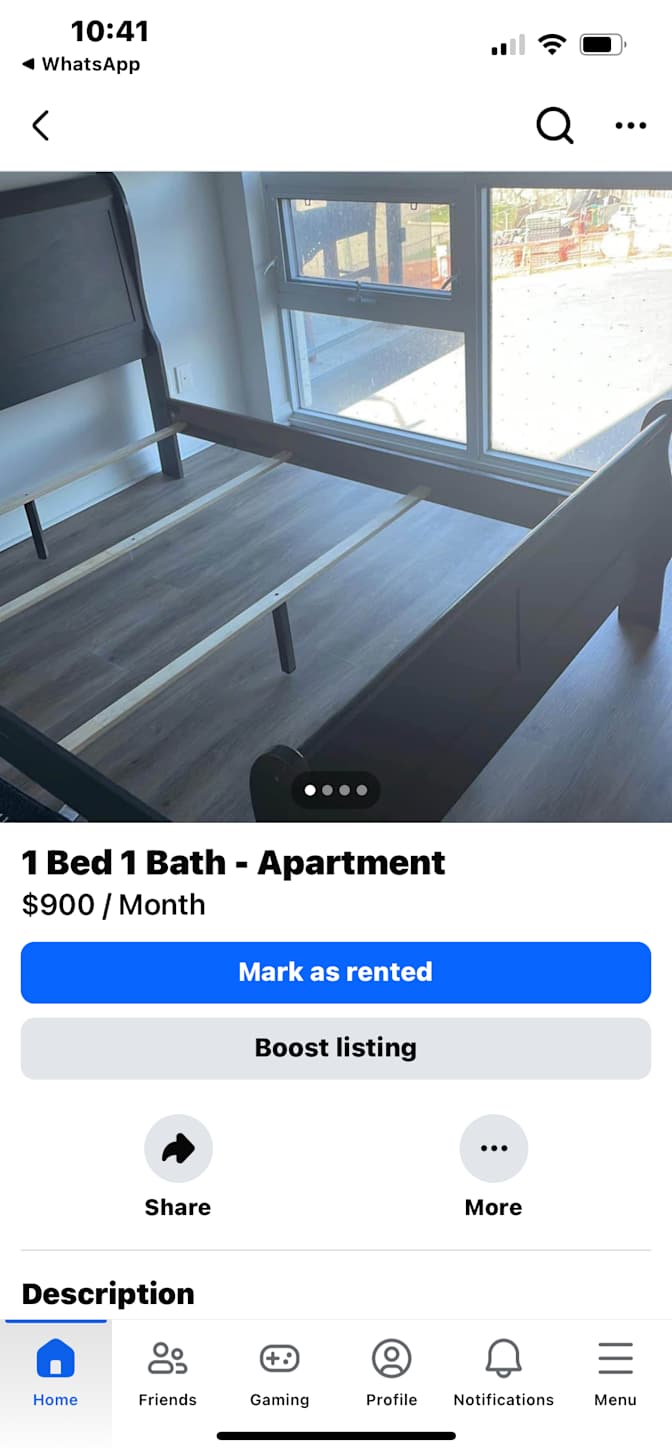Open the top overflow menu
Viewport: 672px width, 1454px height.
(x=630, y=126)
